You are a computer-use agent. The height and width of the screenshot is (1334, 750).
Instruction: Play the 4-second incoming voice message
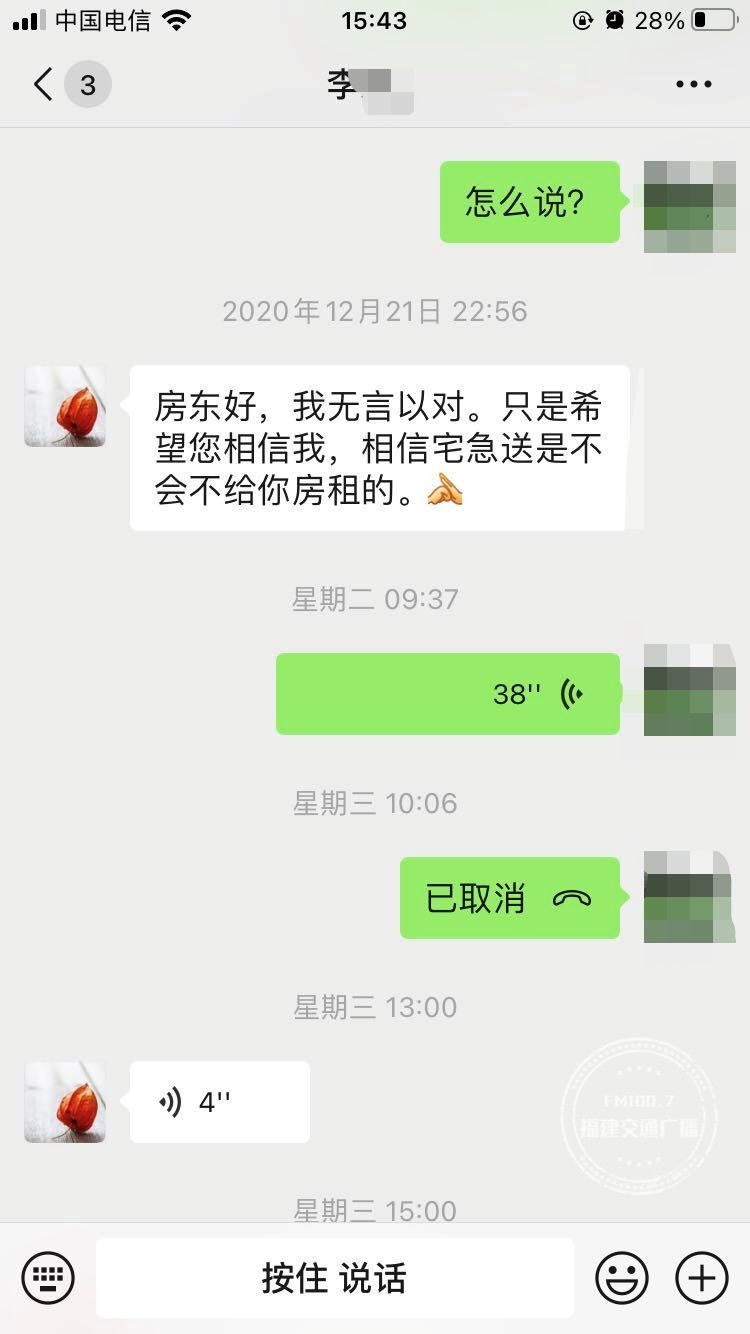click(218, 1101)
